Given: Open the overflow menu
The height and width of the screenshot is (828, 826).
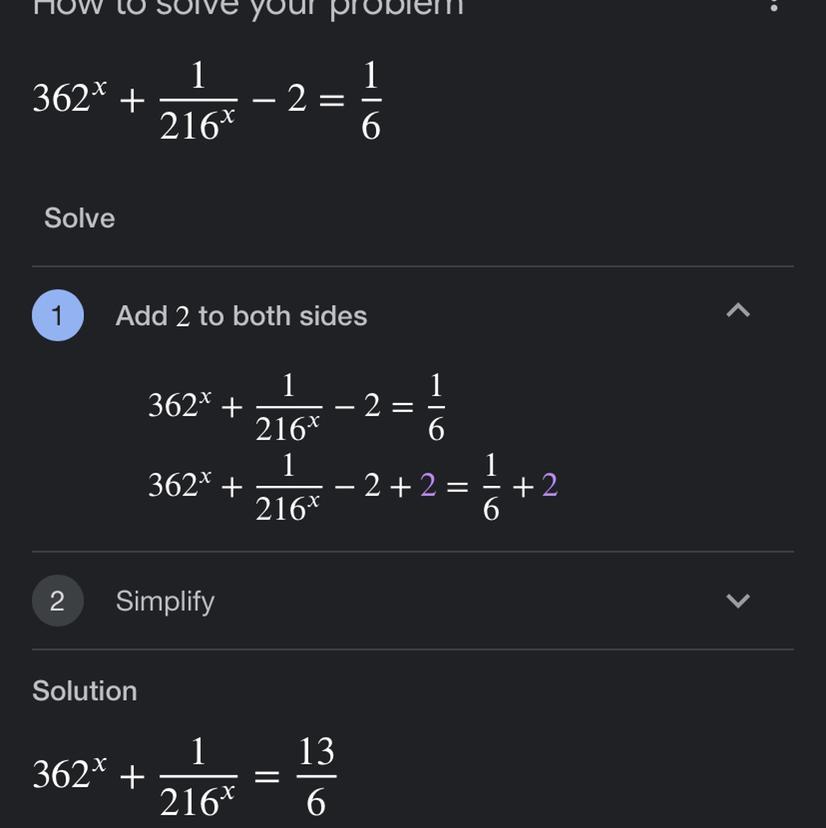Looking at the screenshot, I should 773,5.
